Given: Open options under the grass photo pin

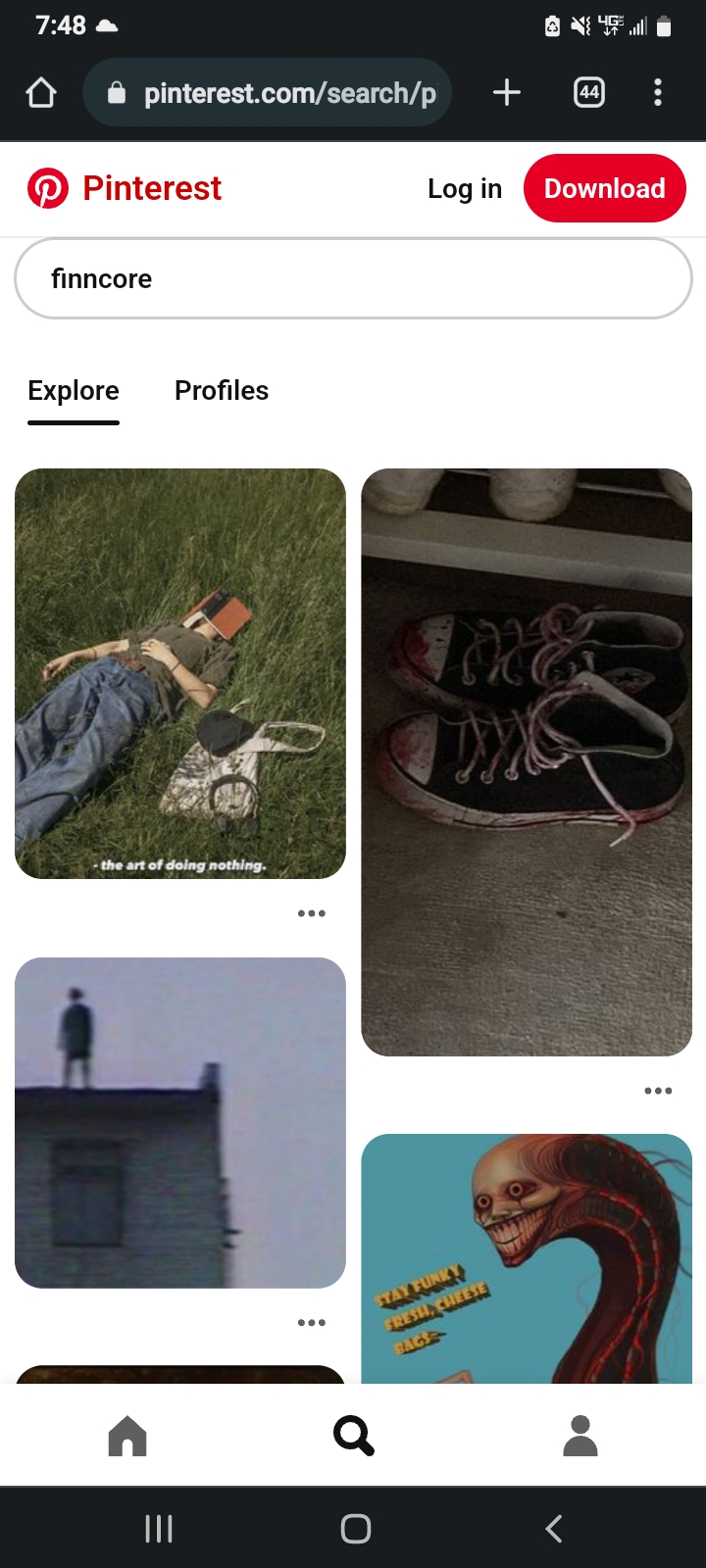Looking at the screenshot, I should click(x=311, y=913).
